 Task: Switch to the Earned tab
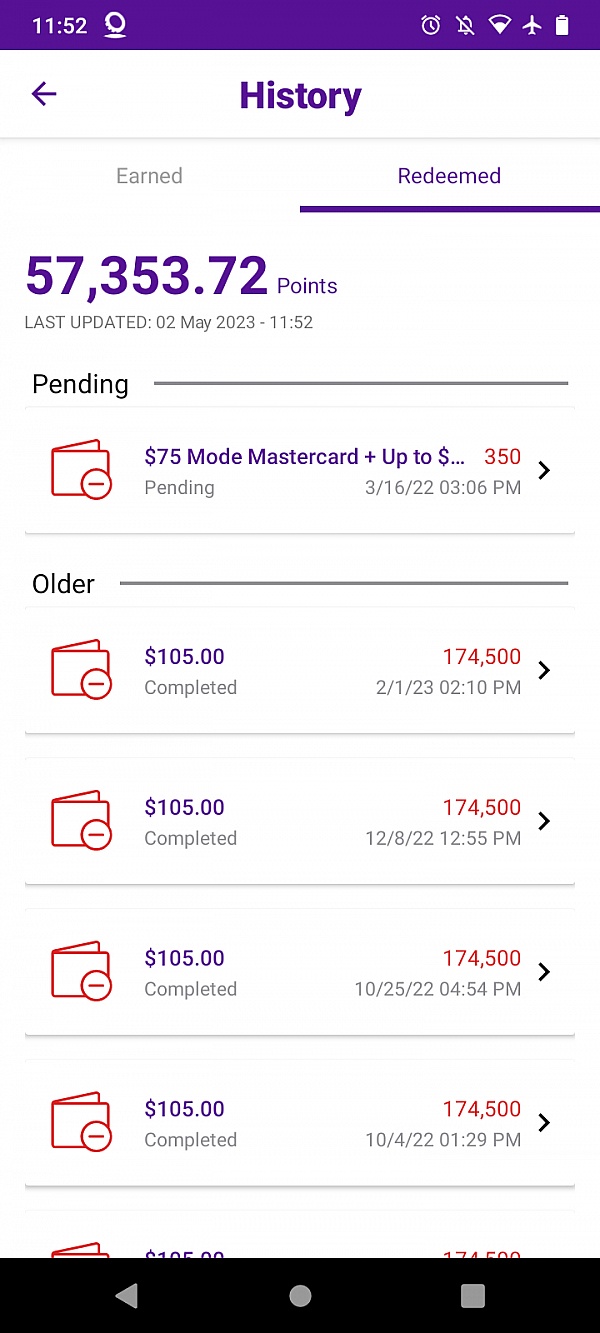[150, 176]
